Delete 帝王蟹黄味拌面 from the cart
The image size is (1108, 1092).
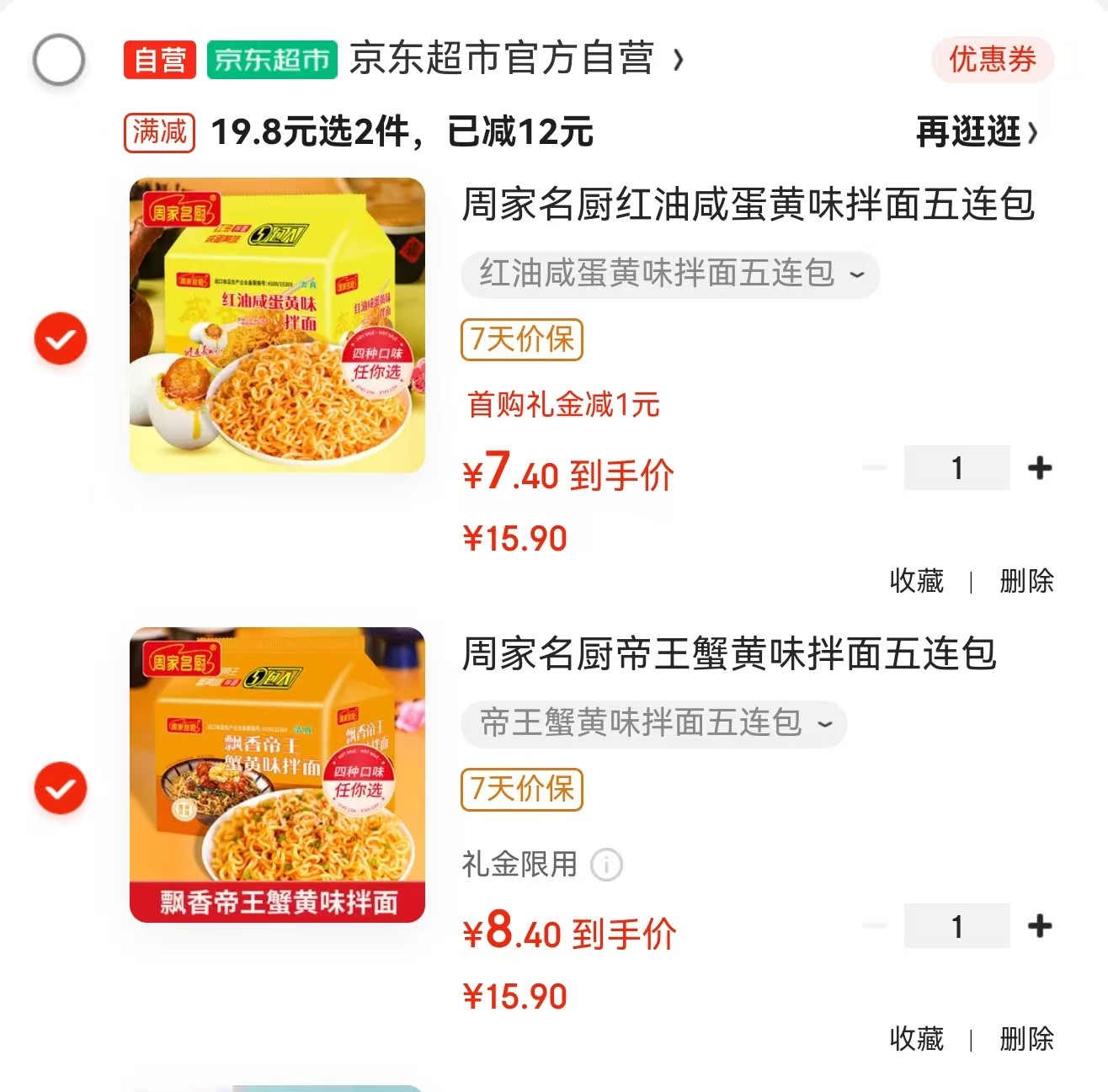click(x=1026, y=1039)
